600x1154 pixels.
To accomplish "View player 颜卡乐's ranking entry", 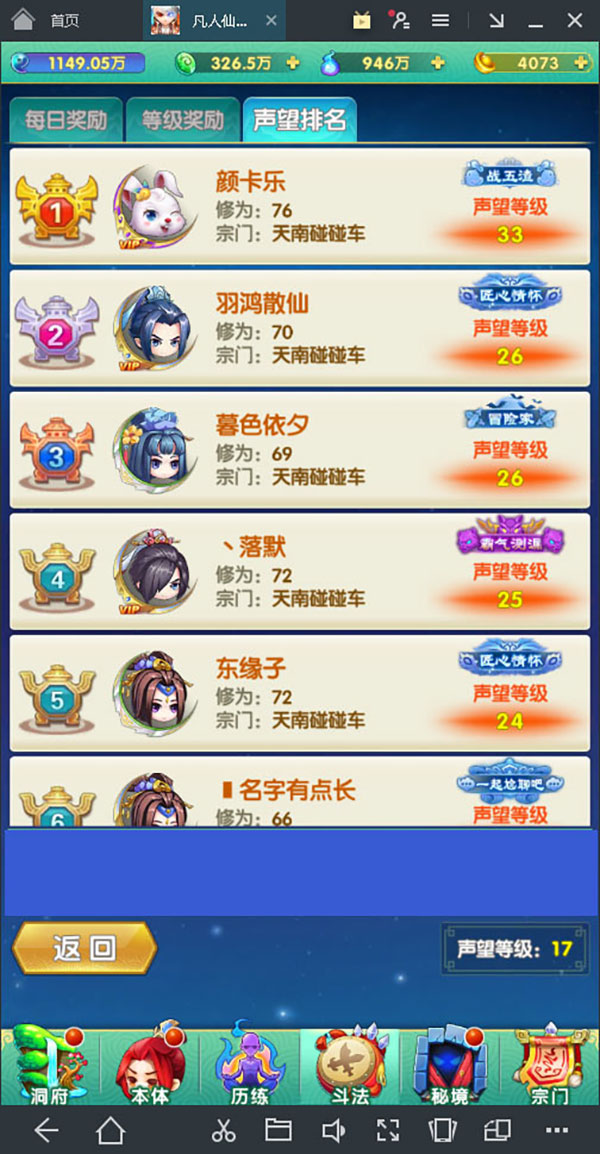I will click(300, 207).
